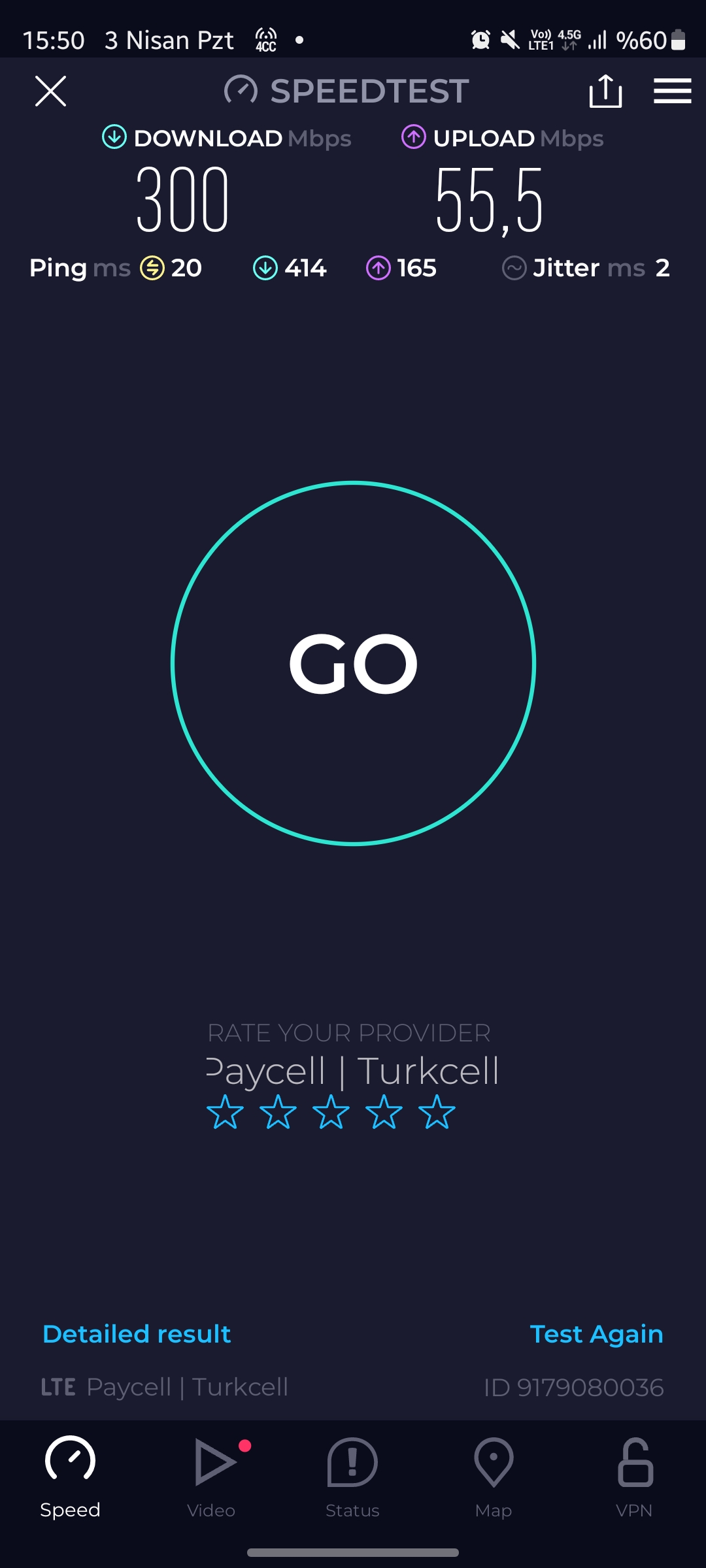Start a new test with GO

click(353, 663)
